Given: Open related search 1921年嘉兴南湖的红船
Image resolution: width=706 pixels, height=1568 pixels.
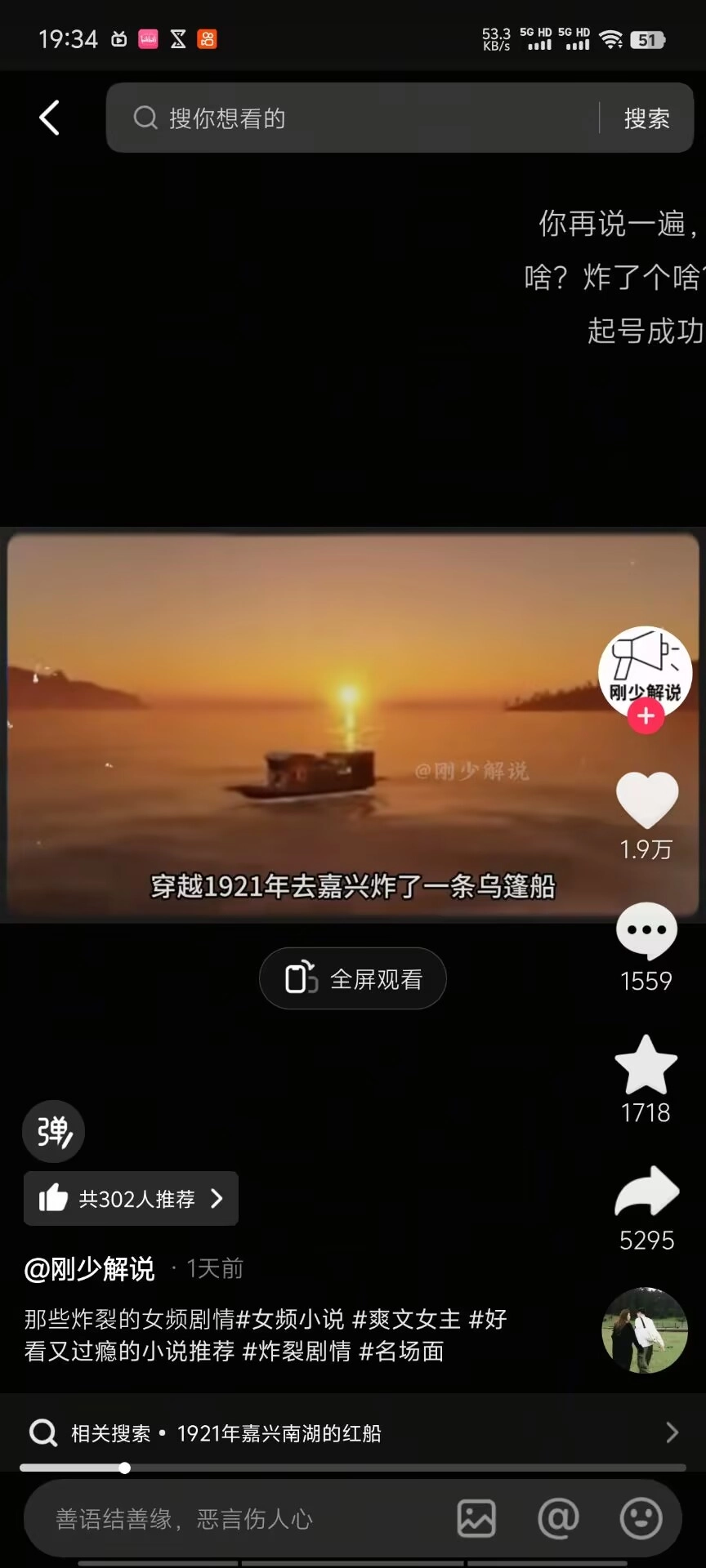Looking at the screenshot, I should coord(278,1433).
